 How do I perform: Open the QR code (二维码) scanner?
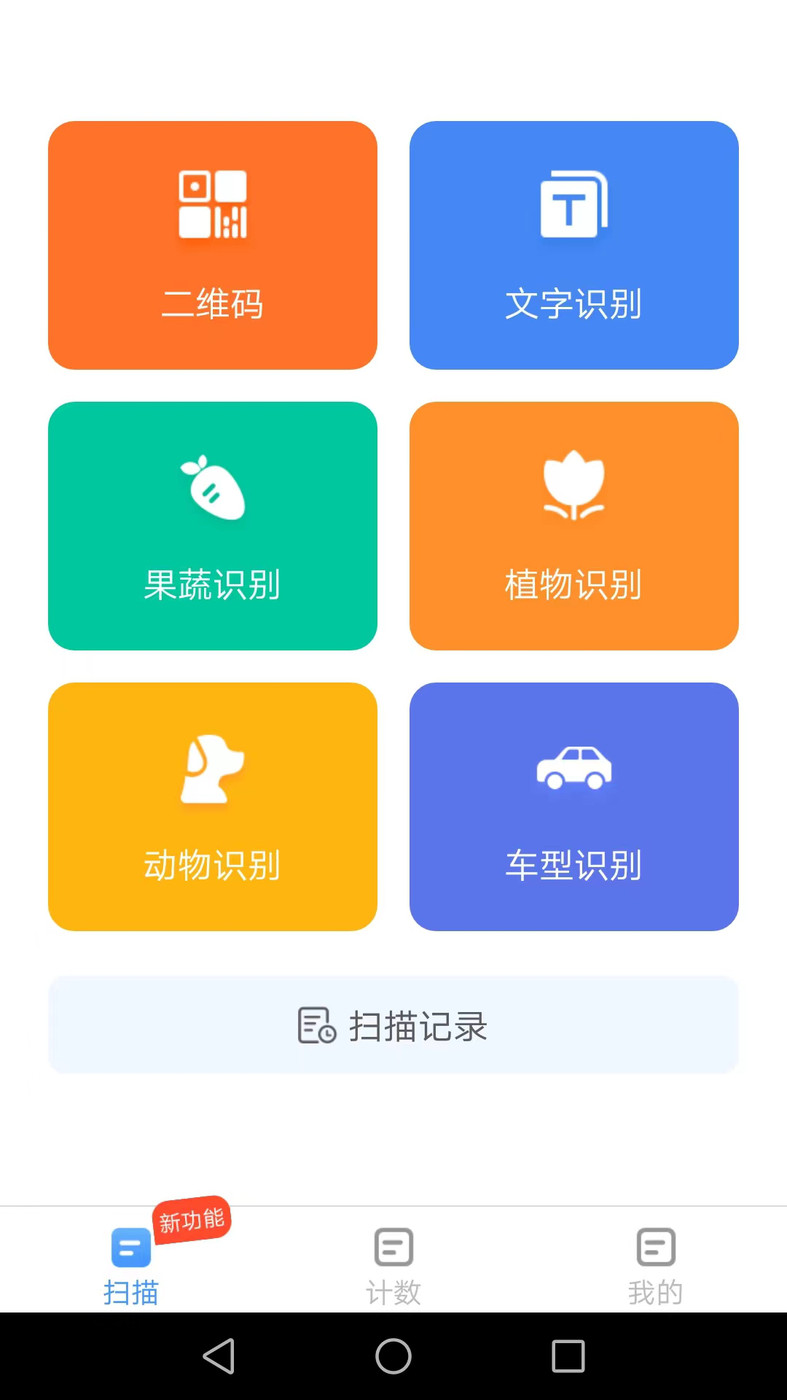[x=212, y=245]
